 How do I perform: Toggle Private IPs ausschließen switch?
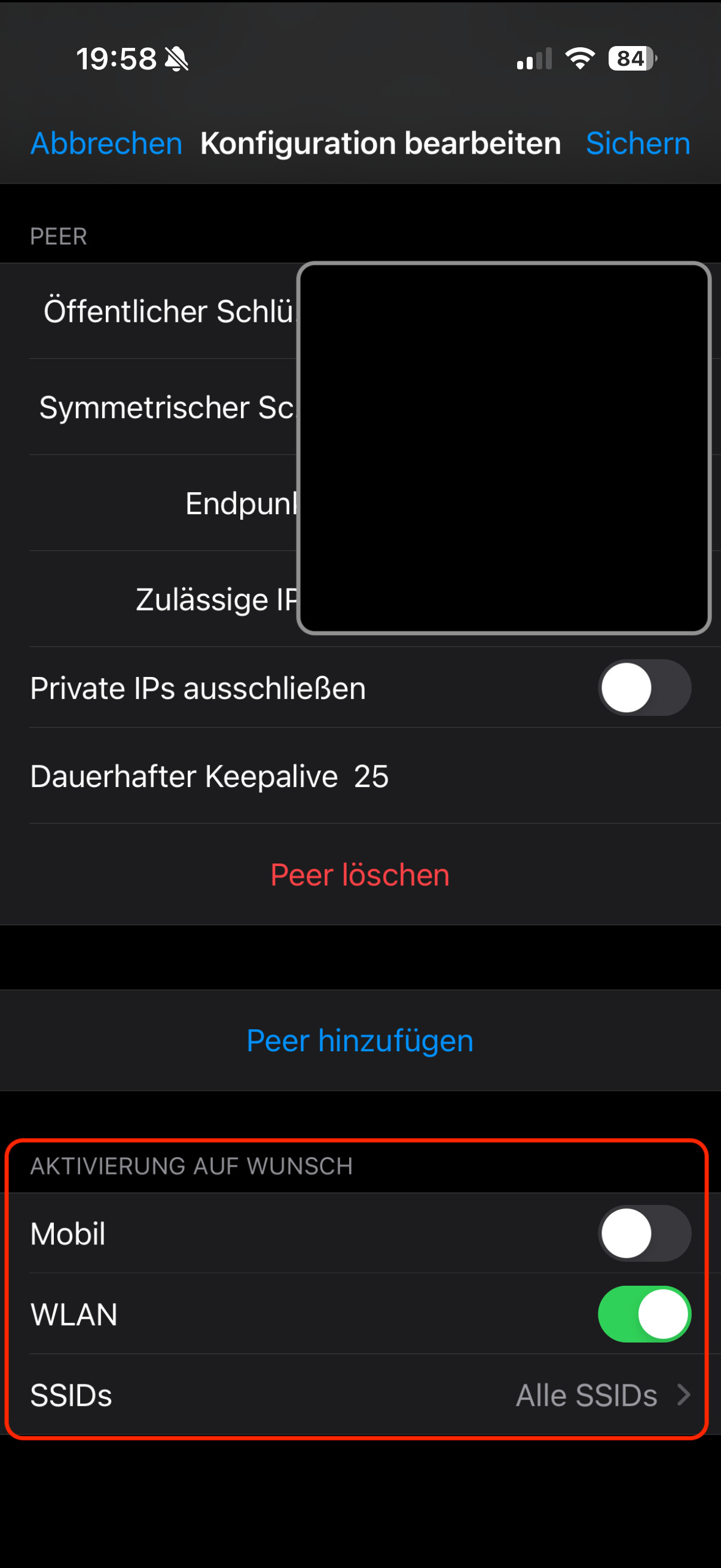(x=644, y=688)
